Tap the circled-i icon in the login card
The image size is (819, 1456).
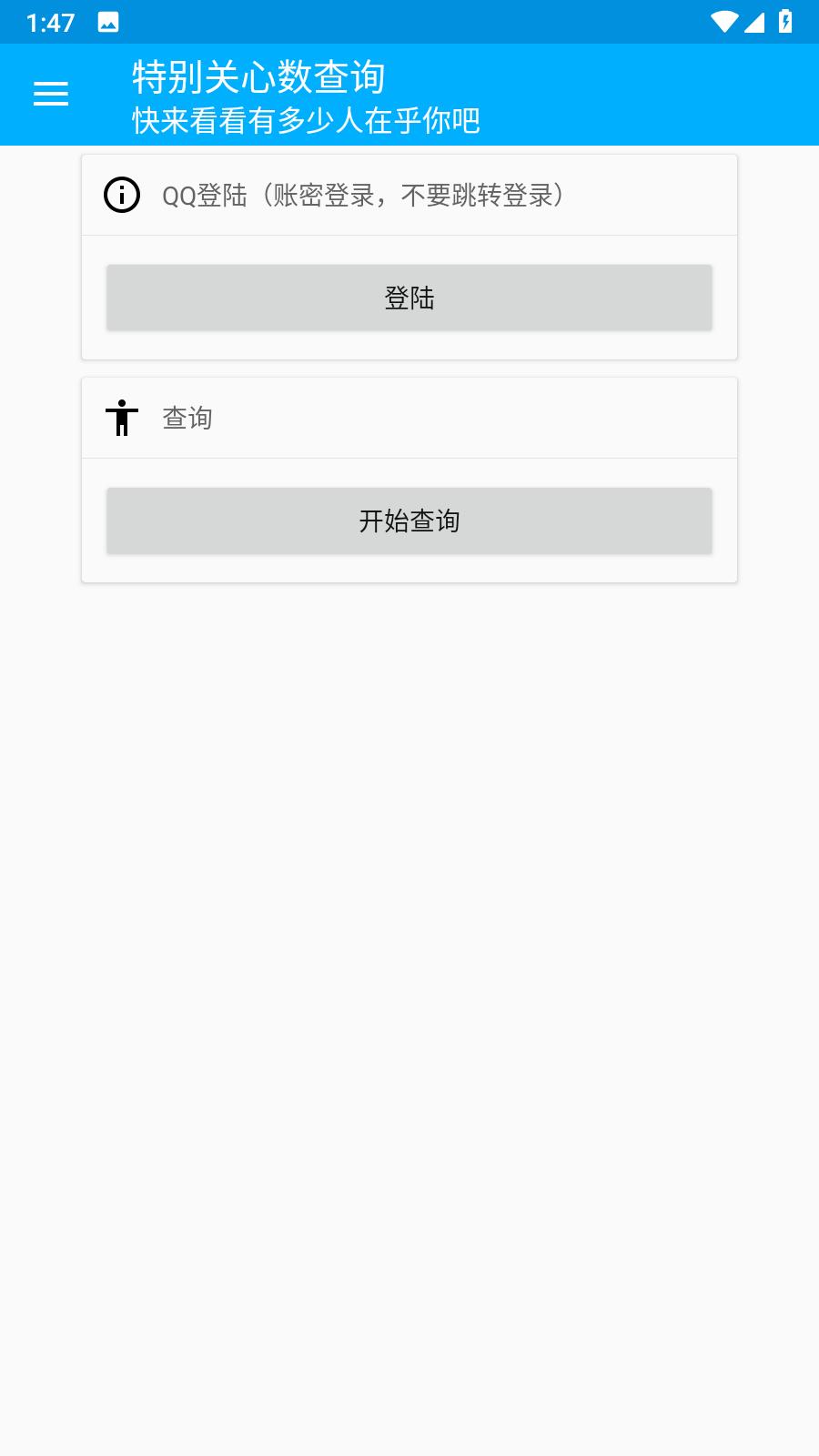point(122,193)
